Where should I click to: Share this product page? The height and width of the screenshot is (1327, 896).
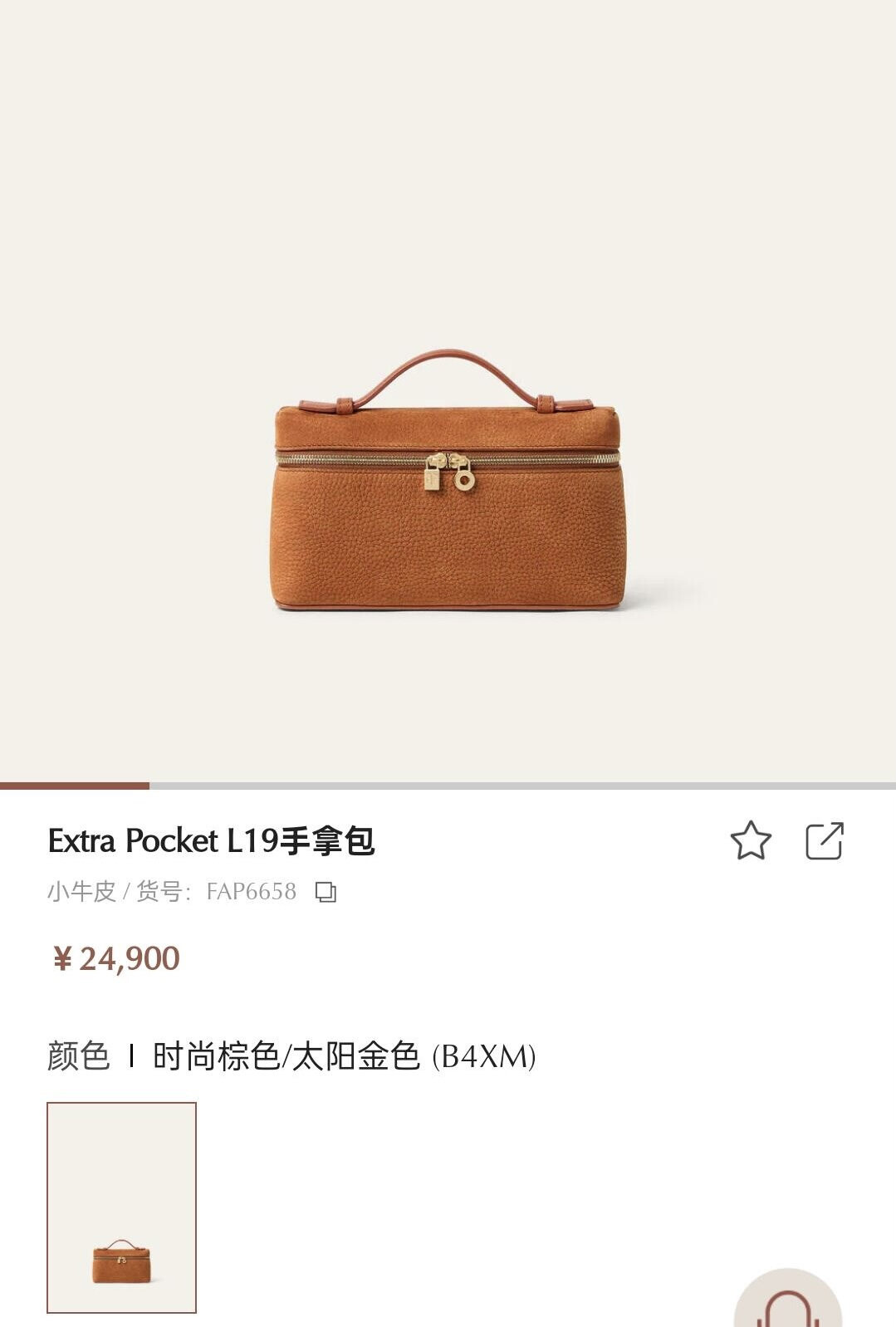(x=825, y=840)
